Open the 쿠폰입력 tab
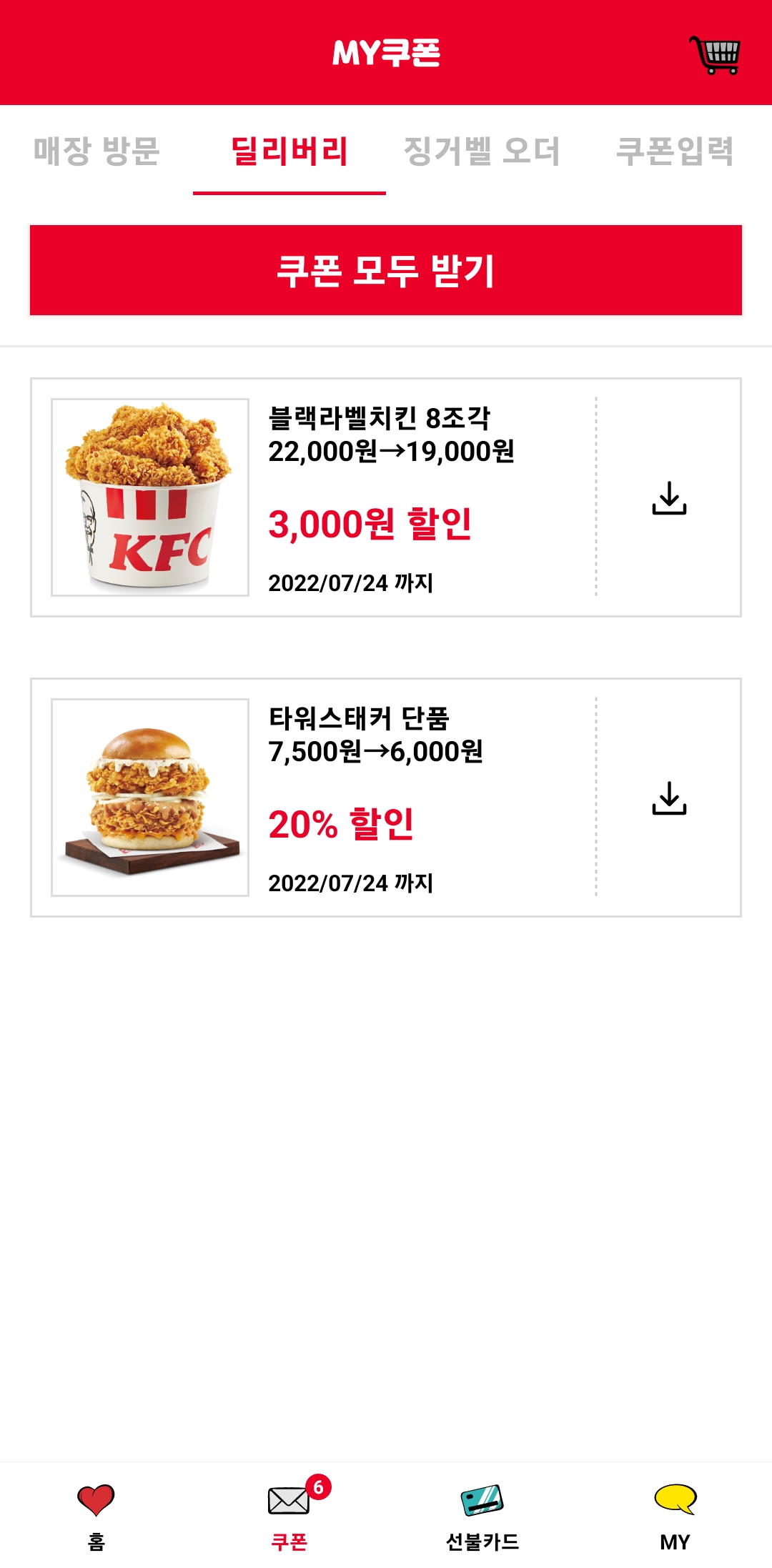The image size is (772, 1568). 675,152
